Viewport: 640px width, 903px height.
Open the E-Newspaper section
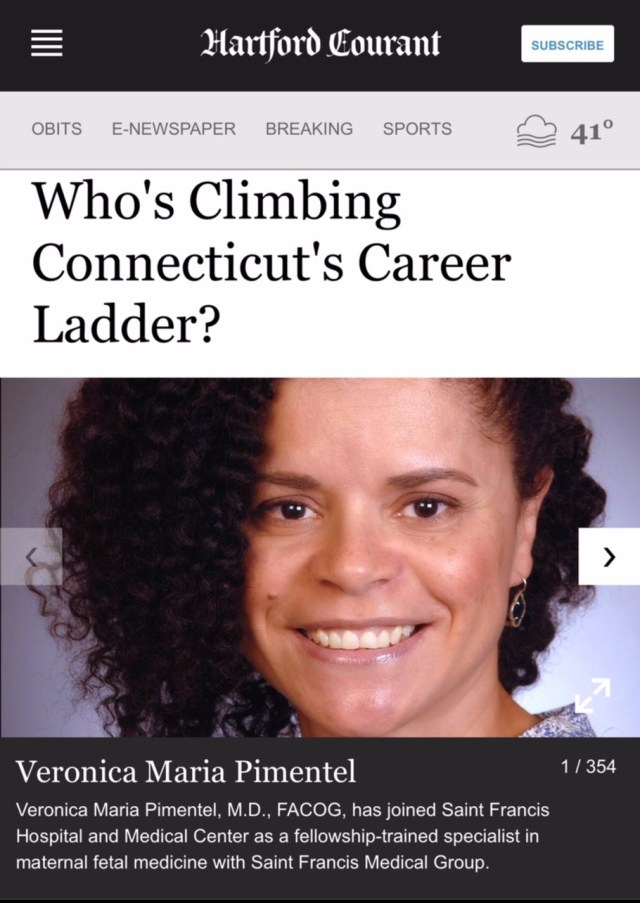pos(174,129)
